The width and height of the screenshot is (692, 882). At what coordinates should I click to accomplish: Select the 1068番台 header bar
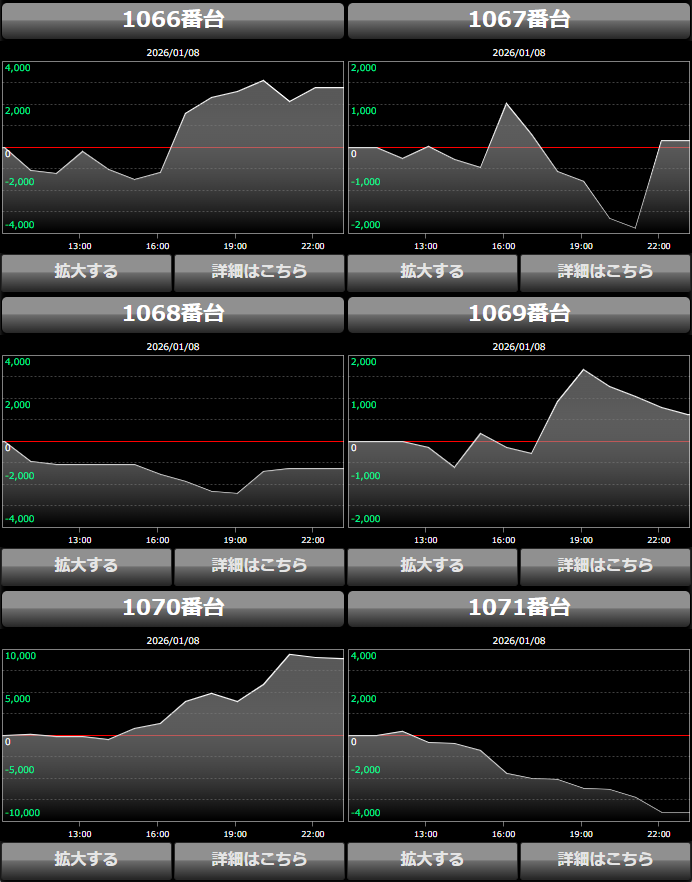[x=173, y=314]
